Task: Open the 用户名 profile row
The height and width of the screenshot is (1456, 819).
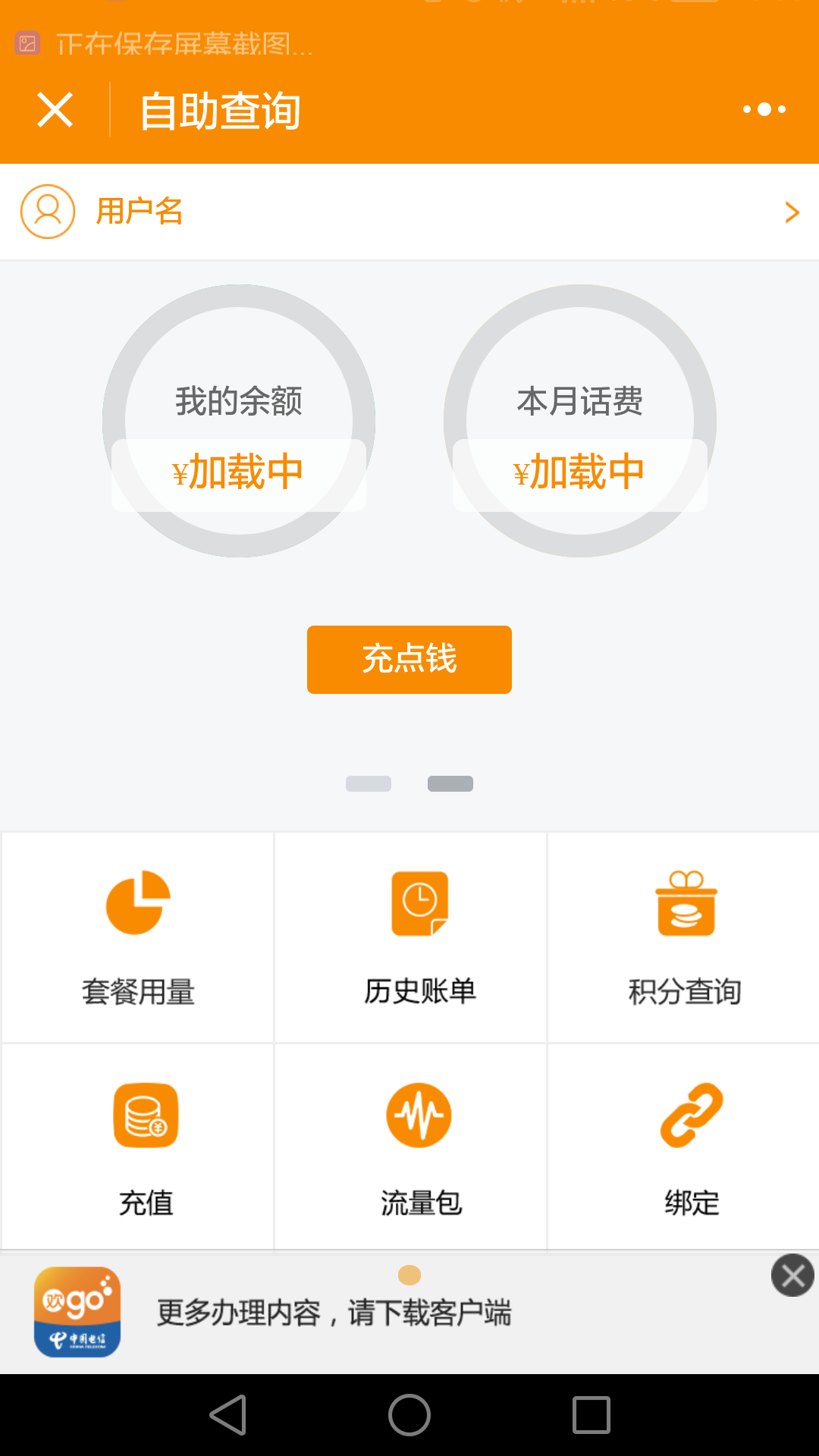Action: (409, 212)
